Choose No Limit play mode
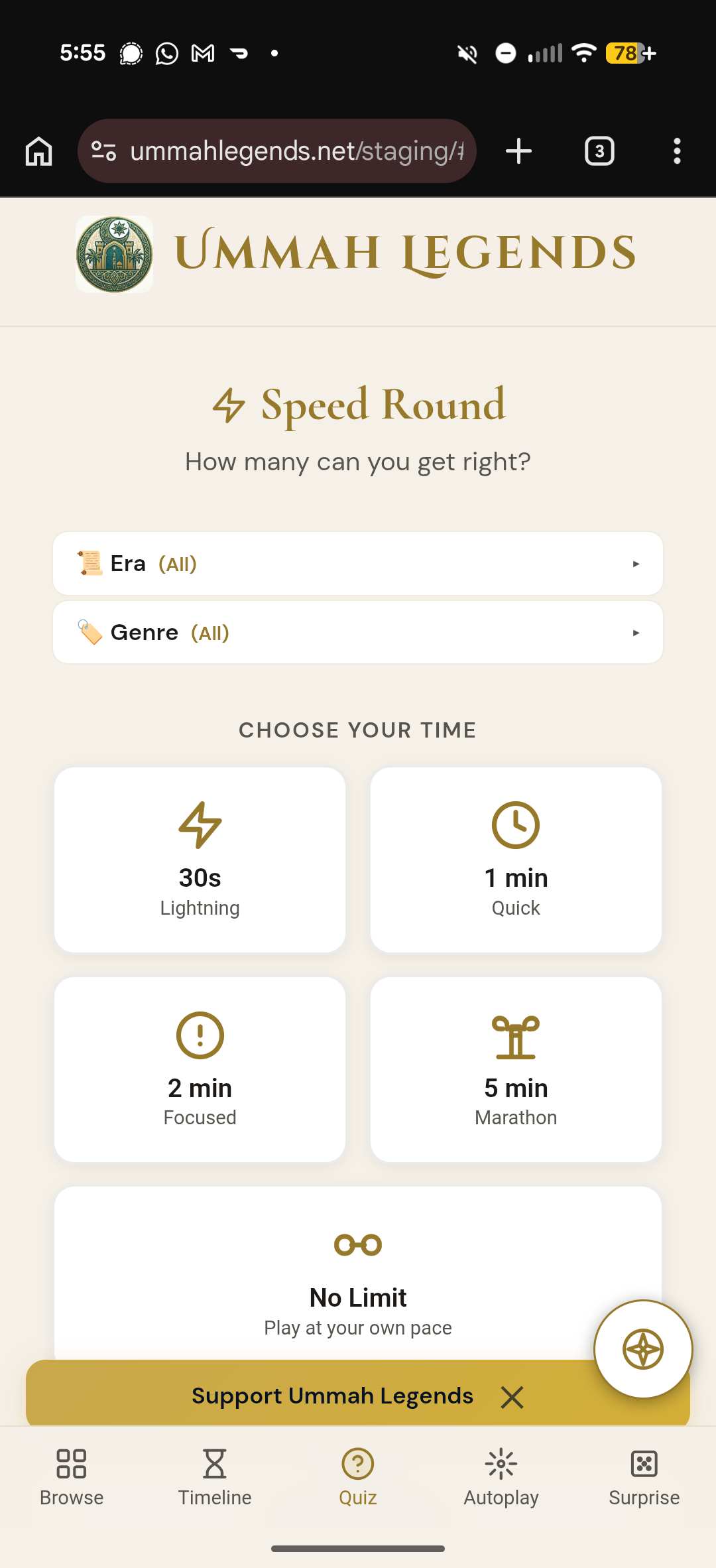Image resolution: width=716 pixels, height=1568 pixels. [358, 1280]
